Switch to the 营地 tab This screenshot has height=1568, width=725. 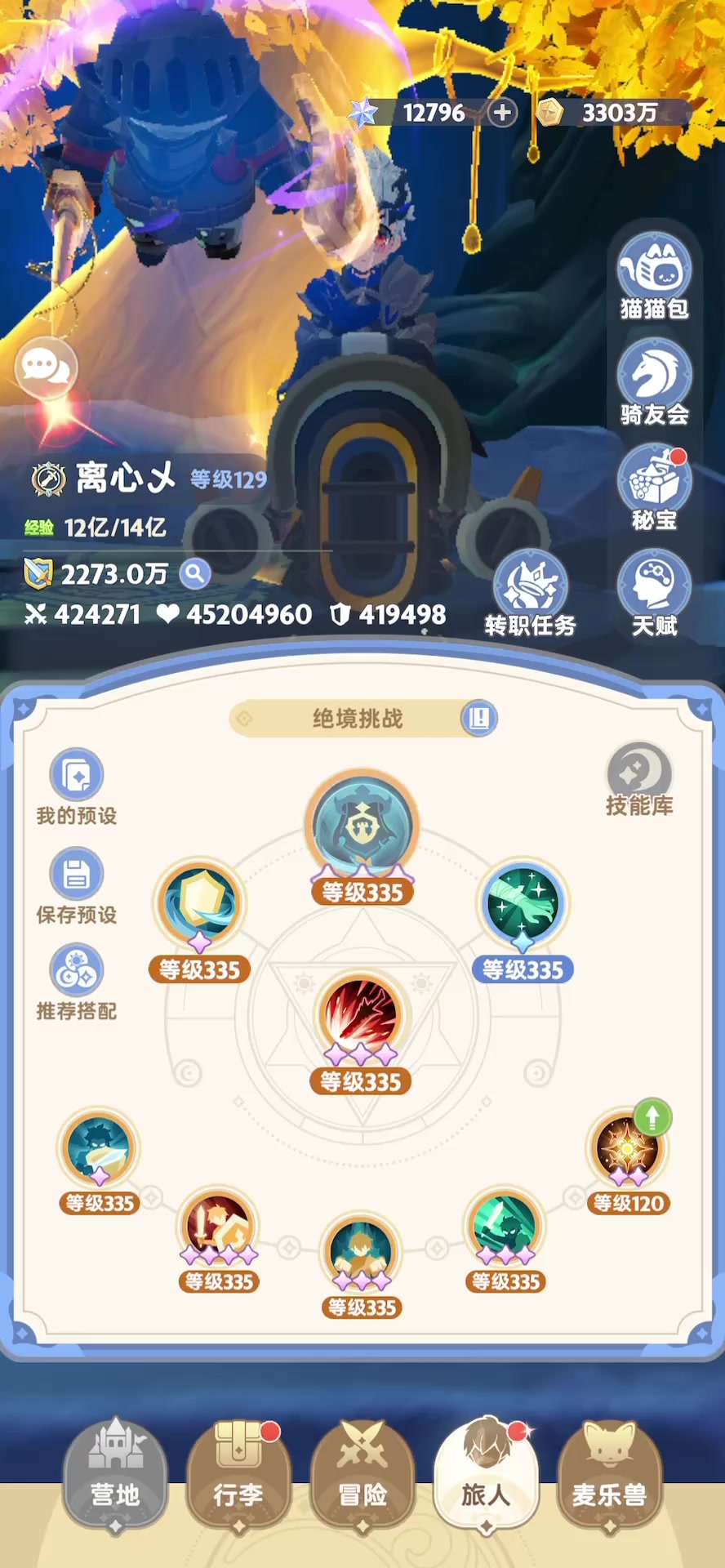pyautogui.click(x=115, y=1473)
